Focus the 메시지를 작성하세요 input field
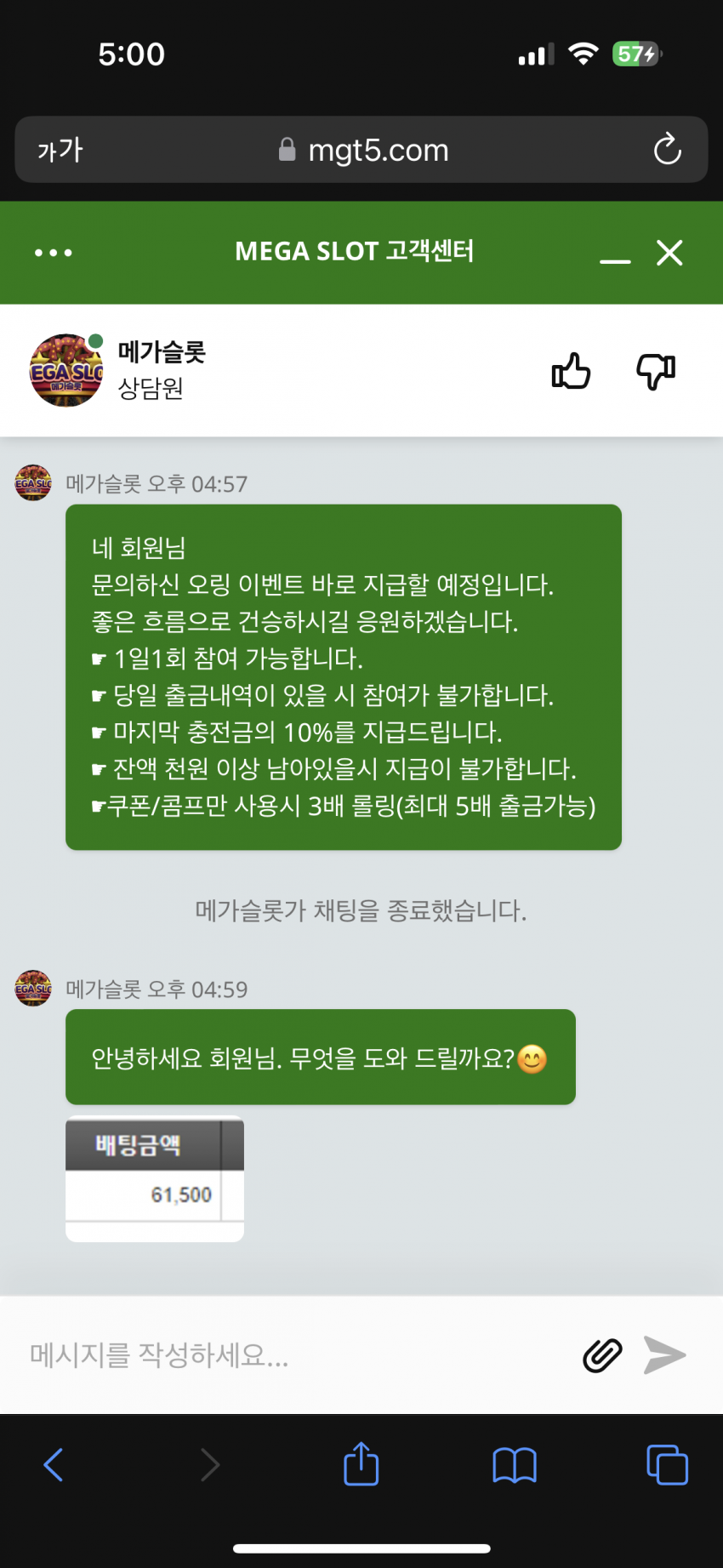The height and width of the screenshot is (1568, 723). tap(289, 1354)
